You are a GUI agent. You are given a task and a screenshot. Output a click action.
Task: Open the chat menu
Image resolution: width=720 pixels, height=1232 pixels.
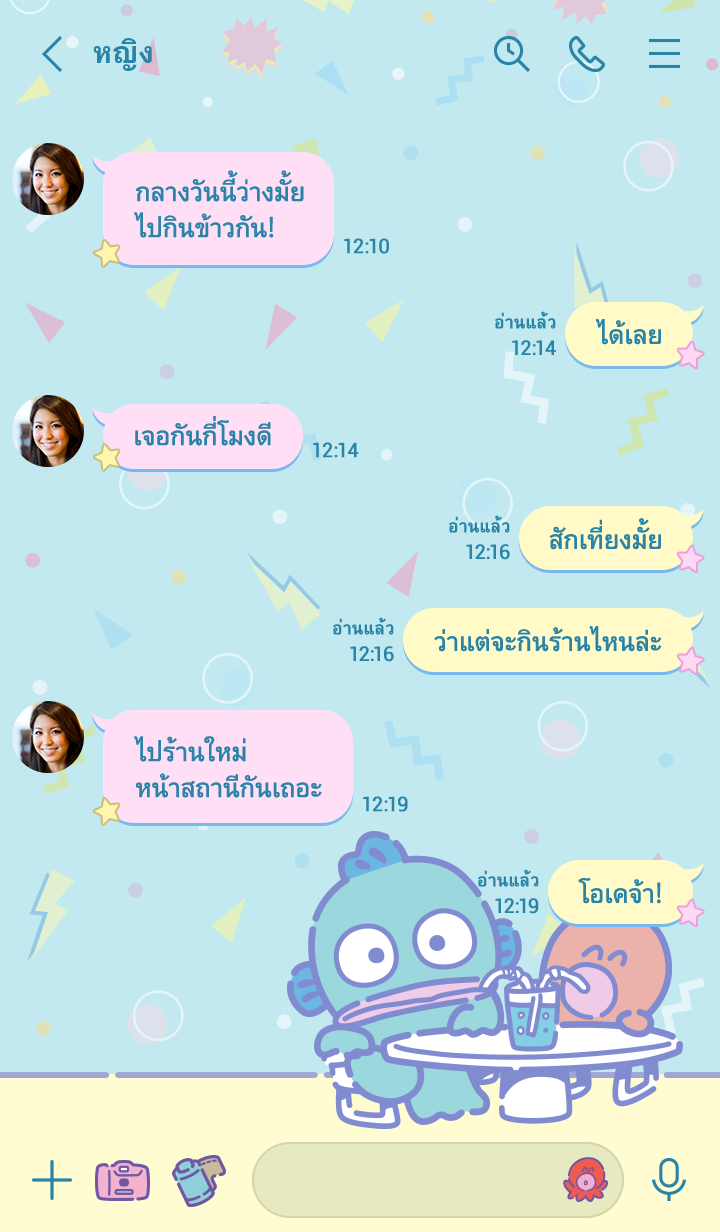pos(664,54)
